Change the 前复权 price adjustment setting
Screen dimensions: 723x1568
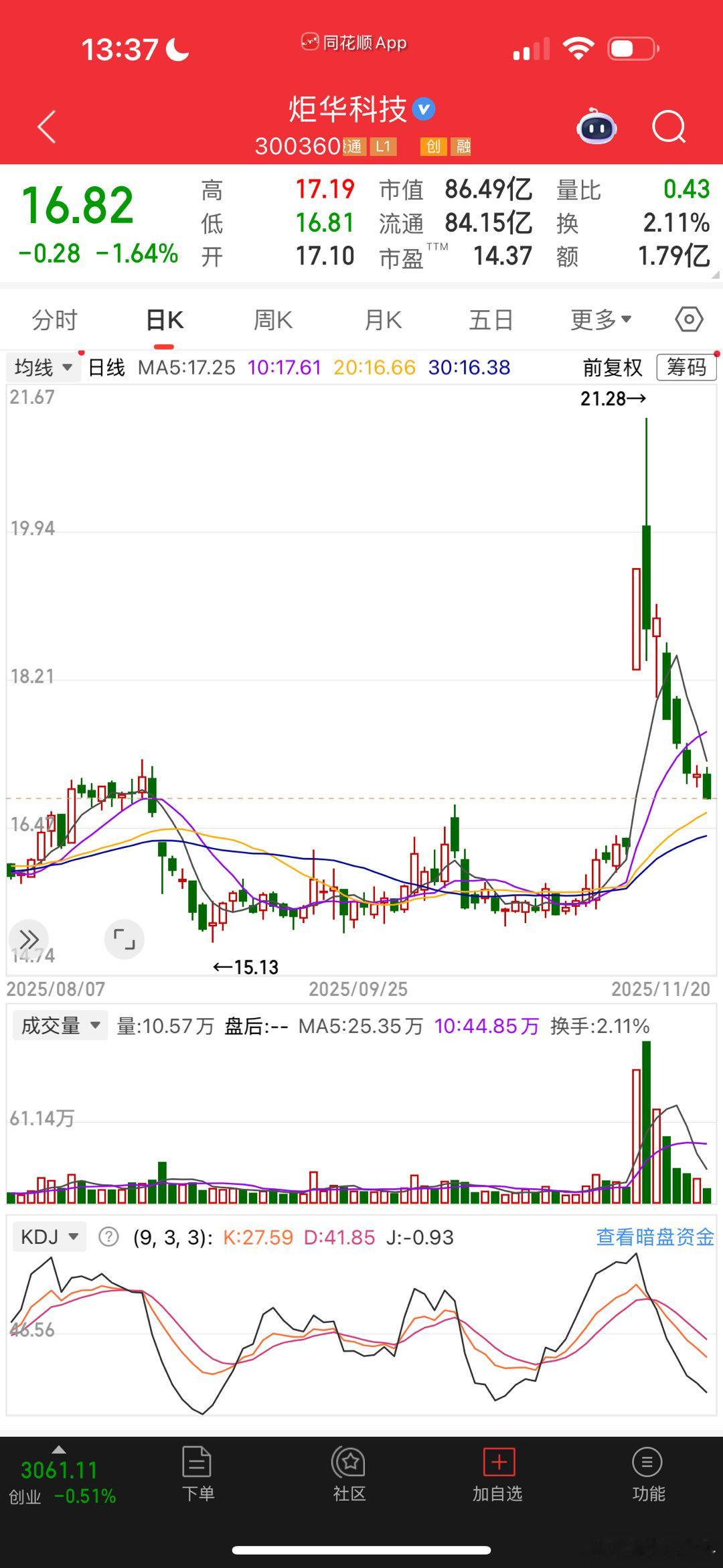point(612,368)
